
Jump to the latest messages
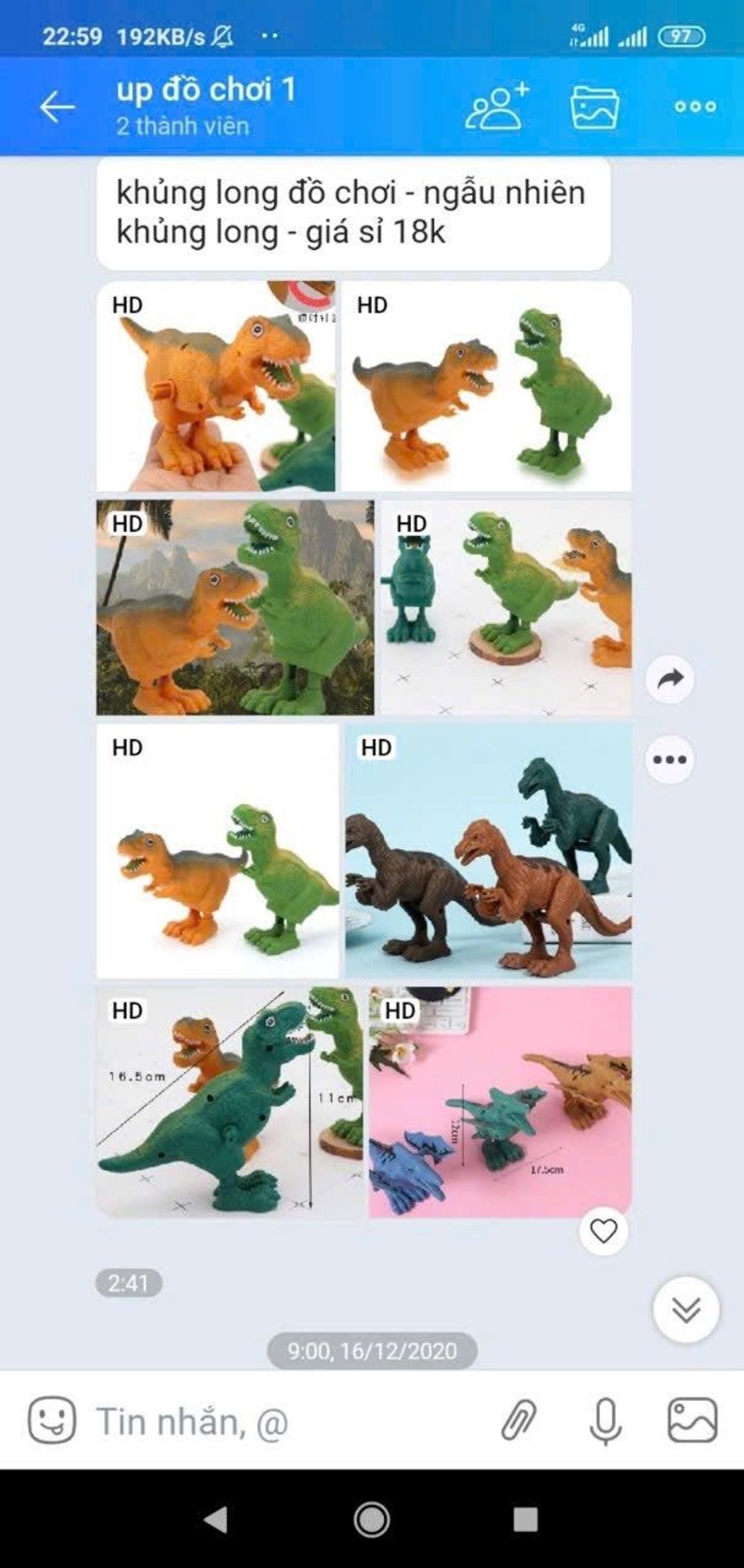(686, 1309)
